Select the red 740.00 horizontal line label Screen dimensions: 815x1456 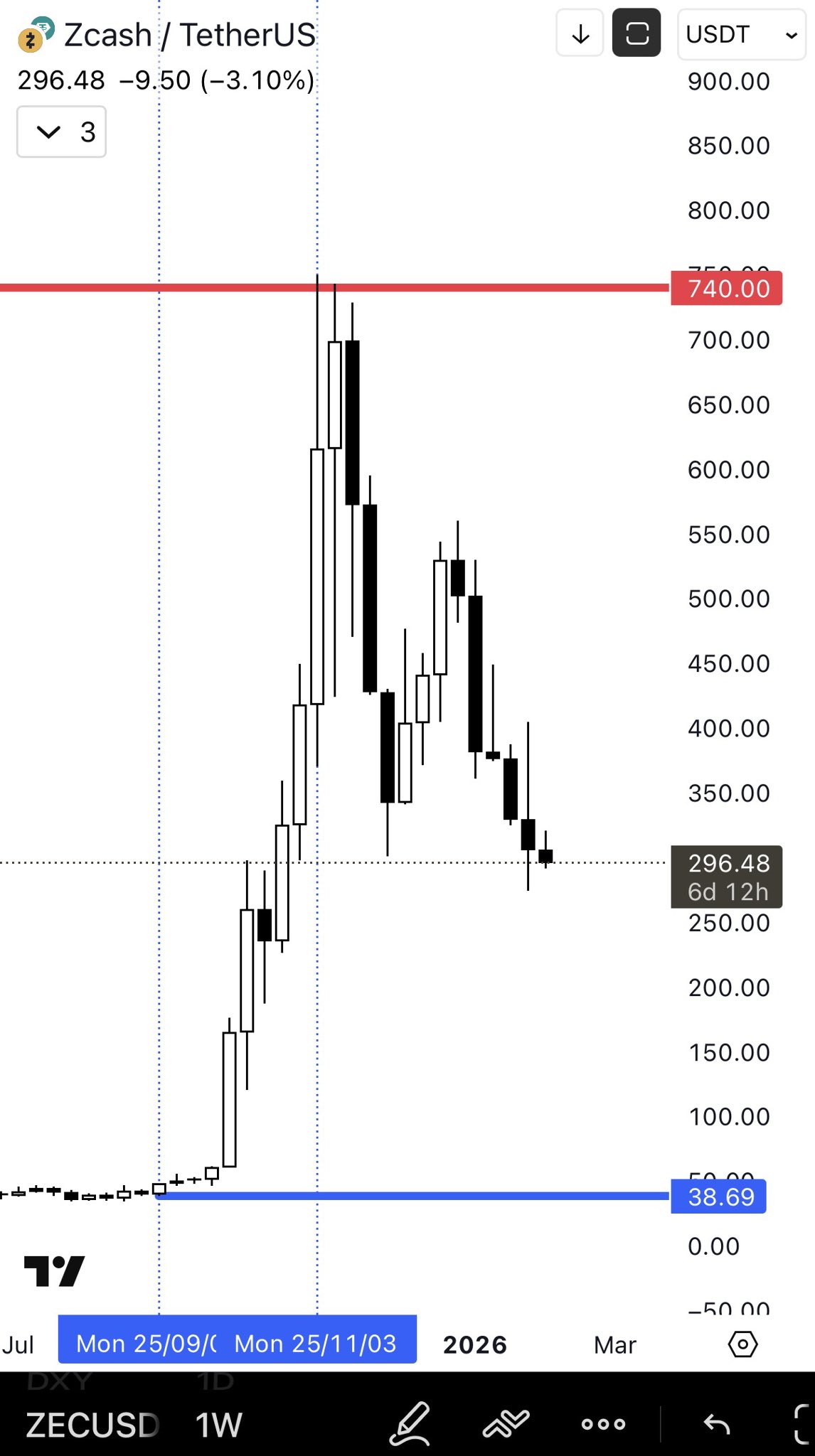point(726,289)
